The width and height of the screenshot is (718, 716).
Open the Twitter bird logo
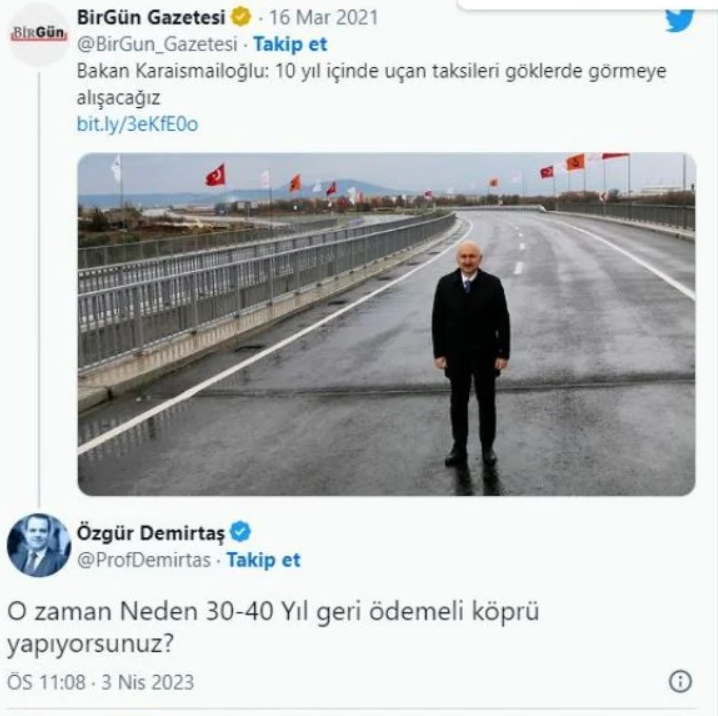click(x=680, y=19)
